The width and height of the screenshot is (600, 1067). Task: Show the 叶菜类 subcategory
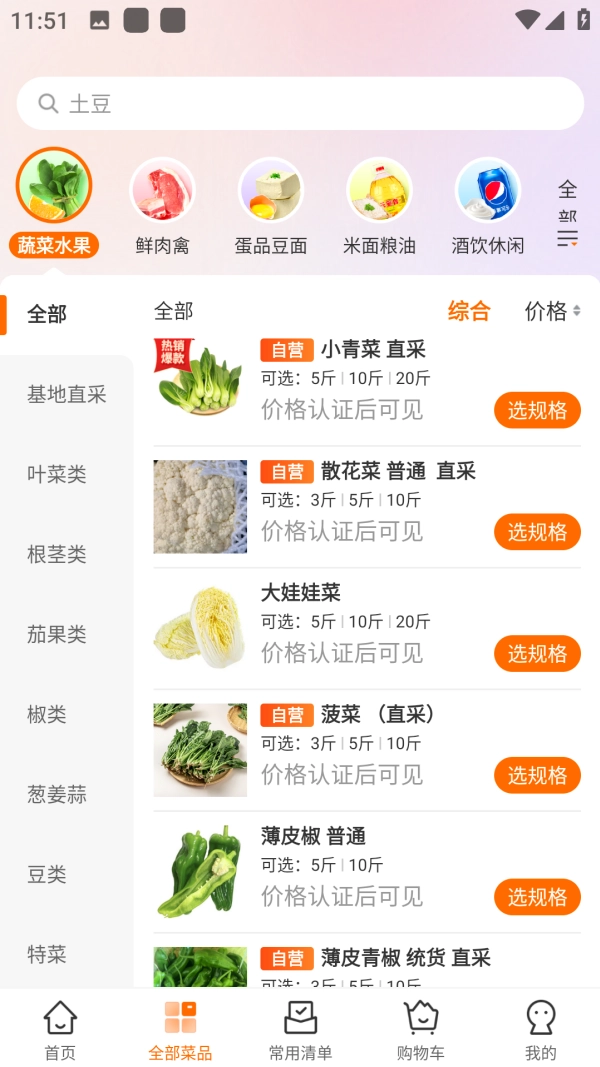[57, 474]
